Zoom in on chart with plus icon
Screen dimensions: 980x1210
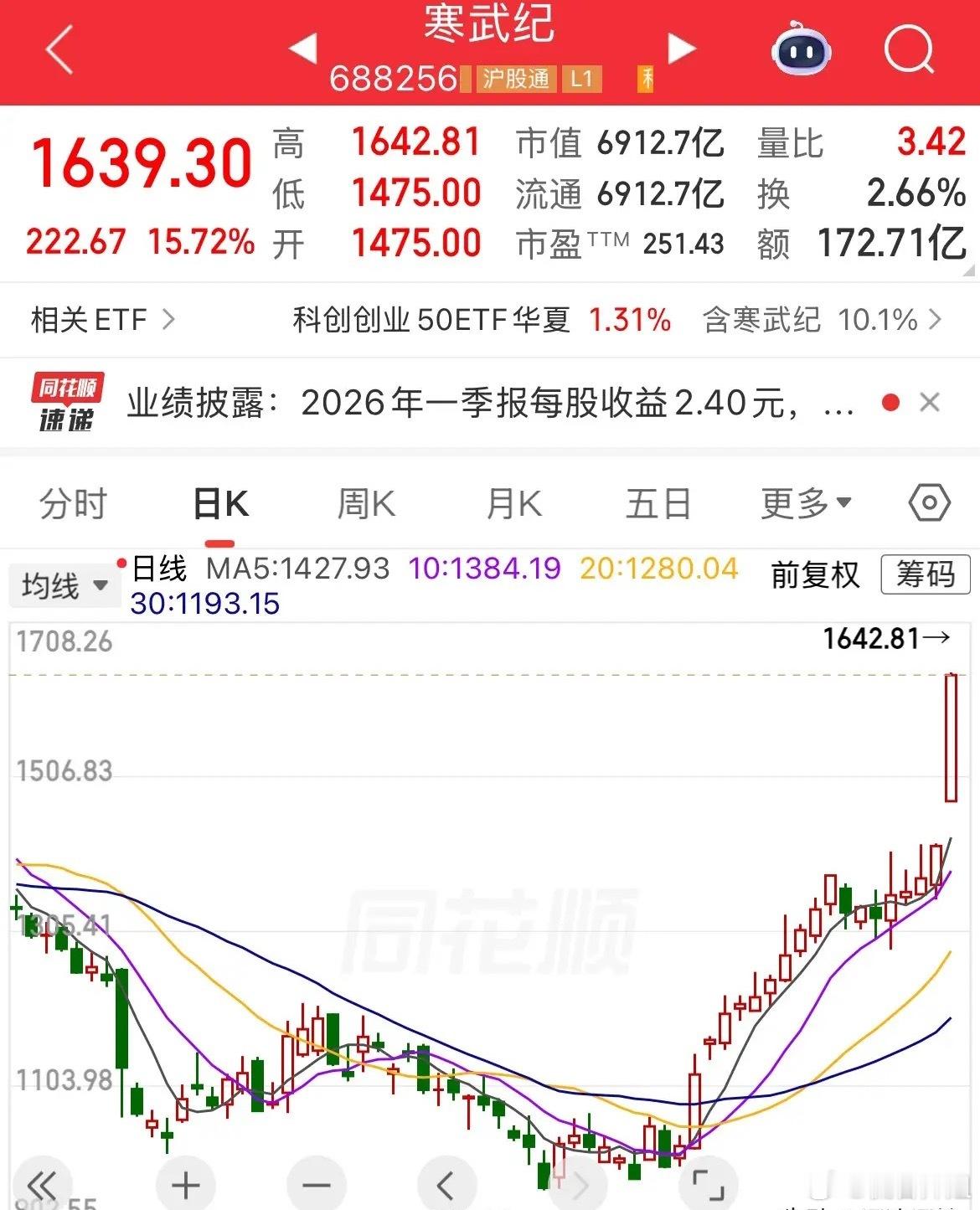point(185,1183)
